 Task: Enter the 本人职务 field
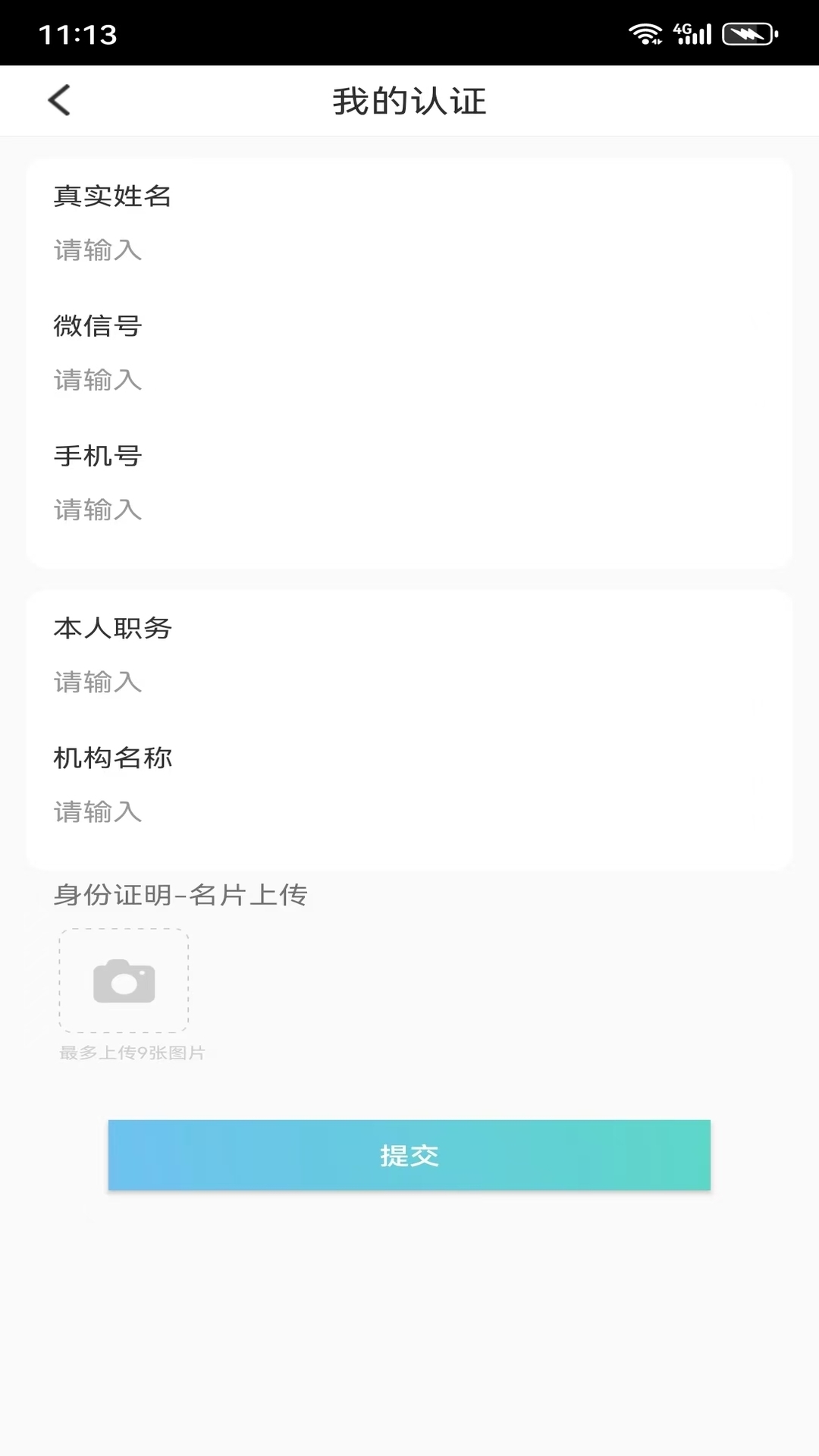click(409, 682)
